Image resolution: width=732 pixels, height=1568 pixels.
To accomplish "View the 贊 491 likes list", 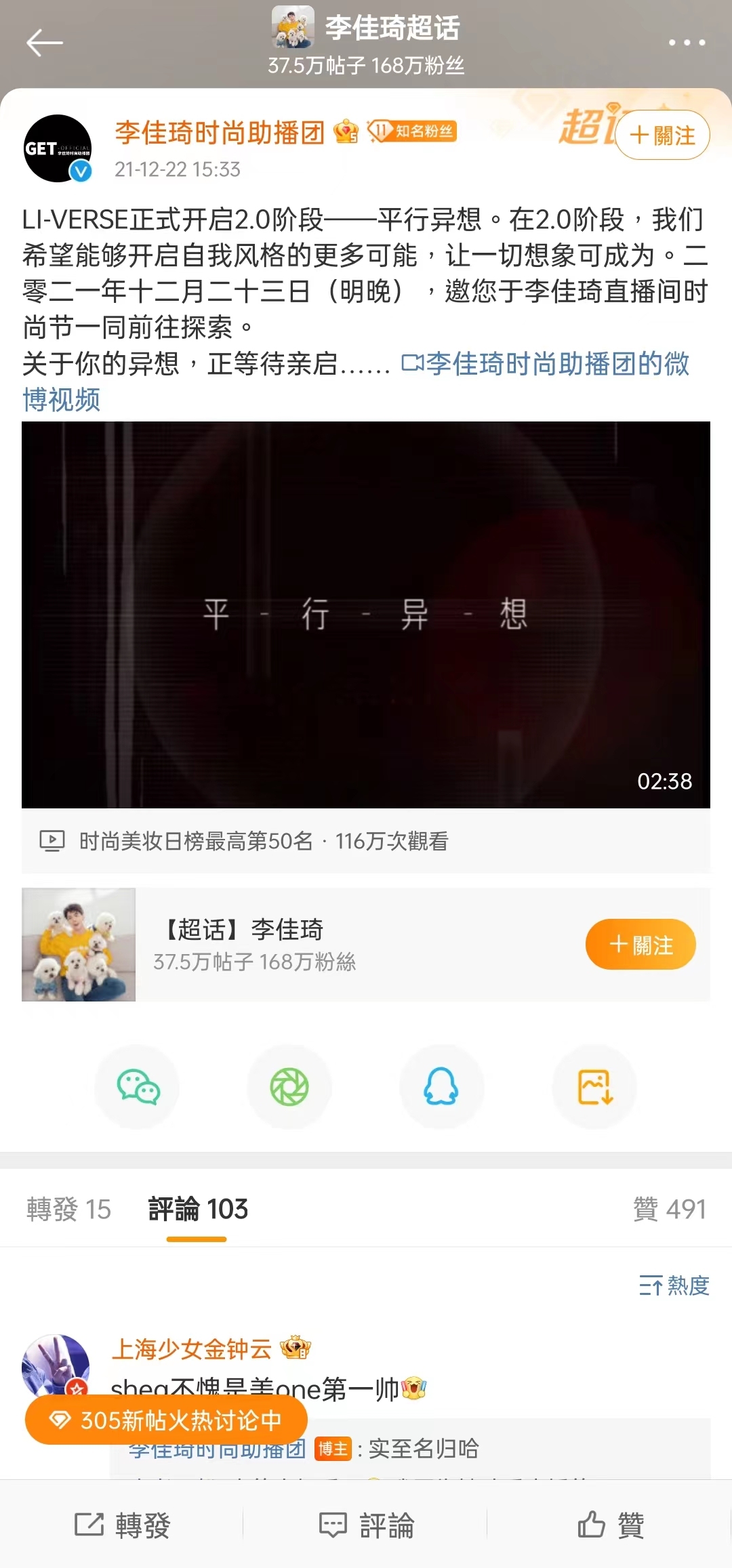I will coord(669,1210).
